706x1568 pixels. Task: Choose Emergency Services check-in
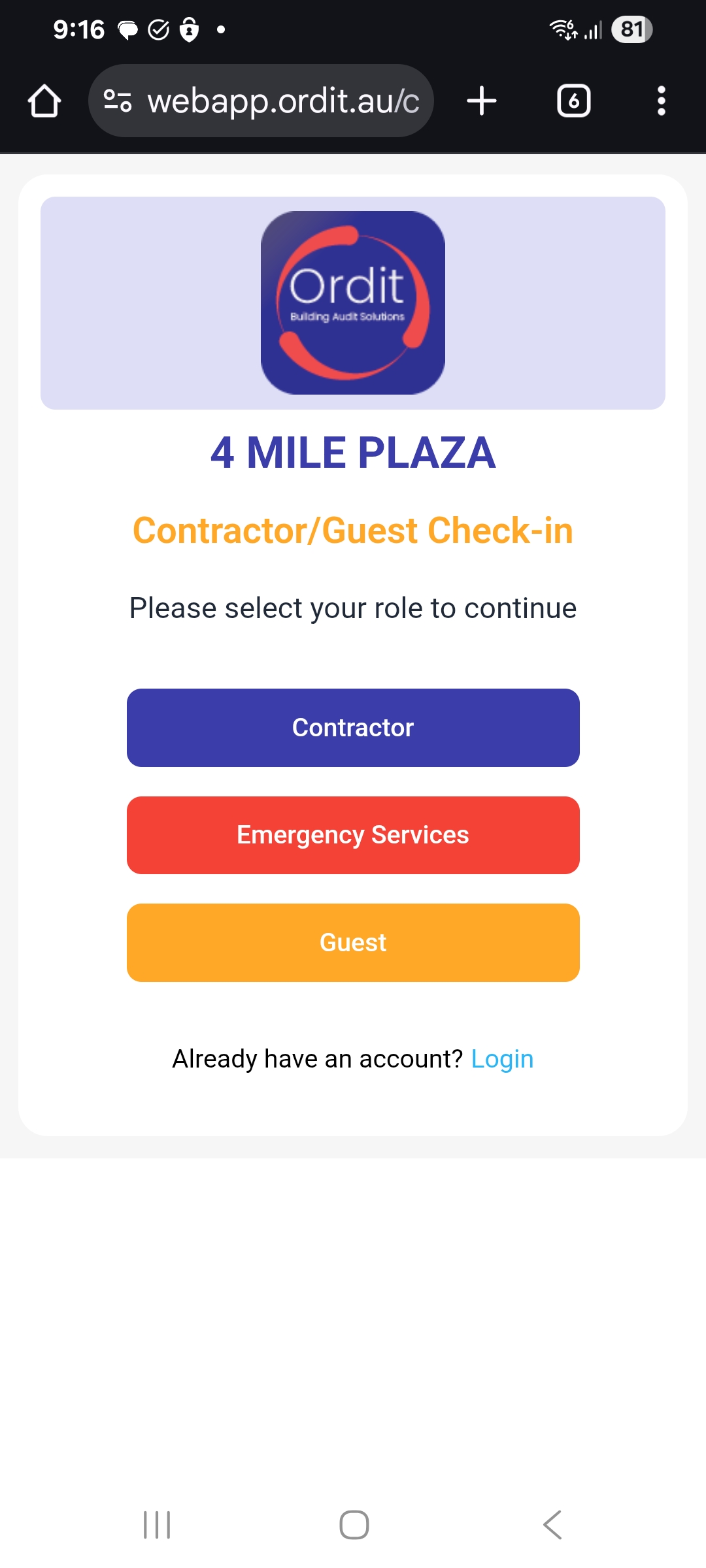pos(353,835)
